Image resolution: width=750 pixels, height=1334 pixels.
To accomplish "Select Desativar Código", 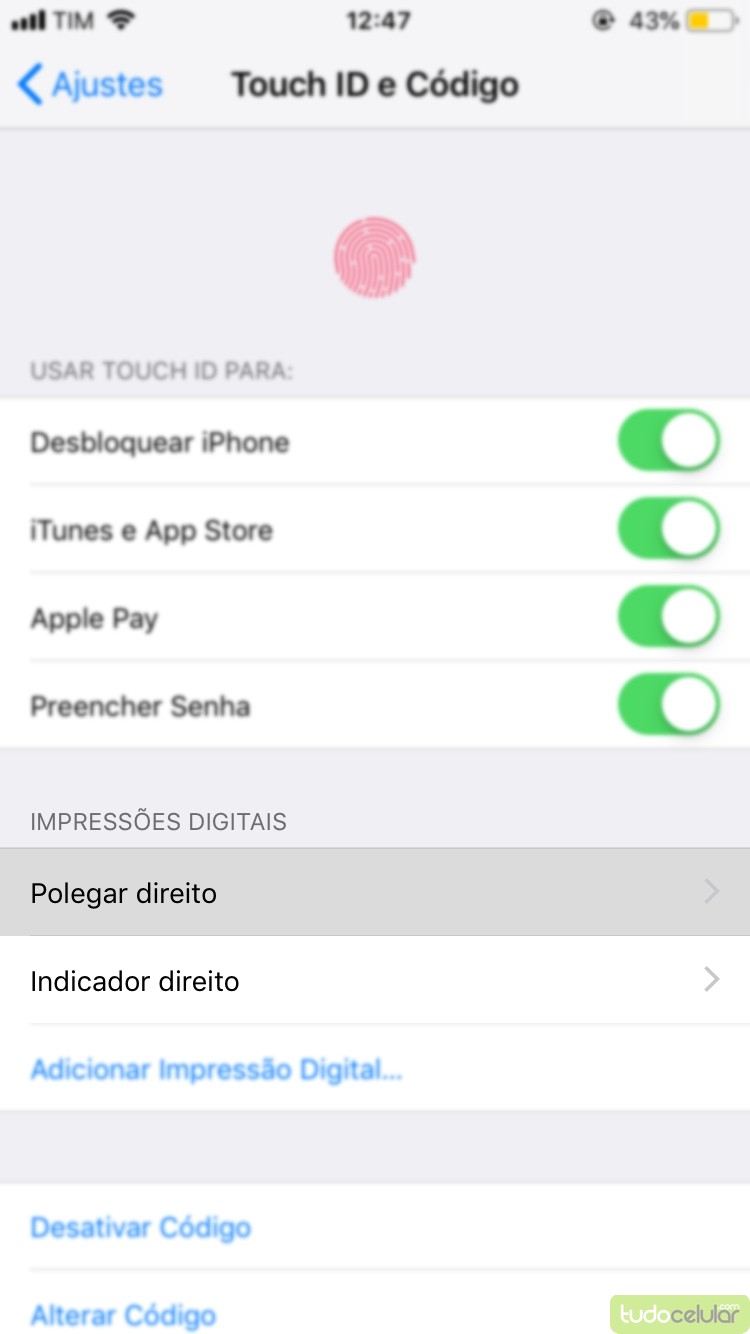I will pyautogui.click(x=141, y=1227).
